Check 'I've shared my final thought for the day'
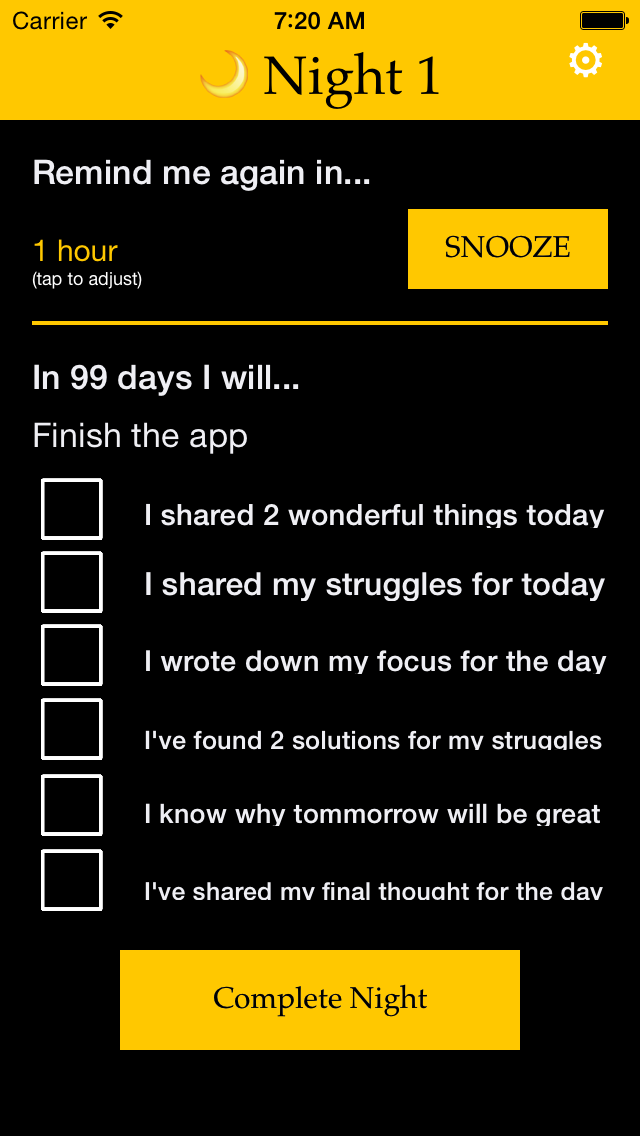640x1136 pixels. (x=72, y=880)
